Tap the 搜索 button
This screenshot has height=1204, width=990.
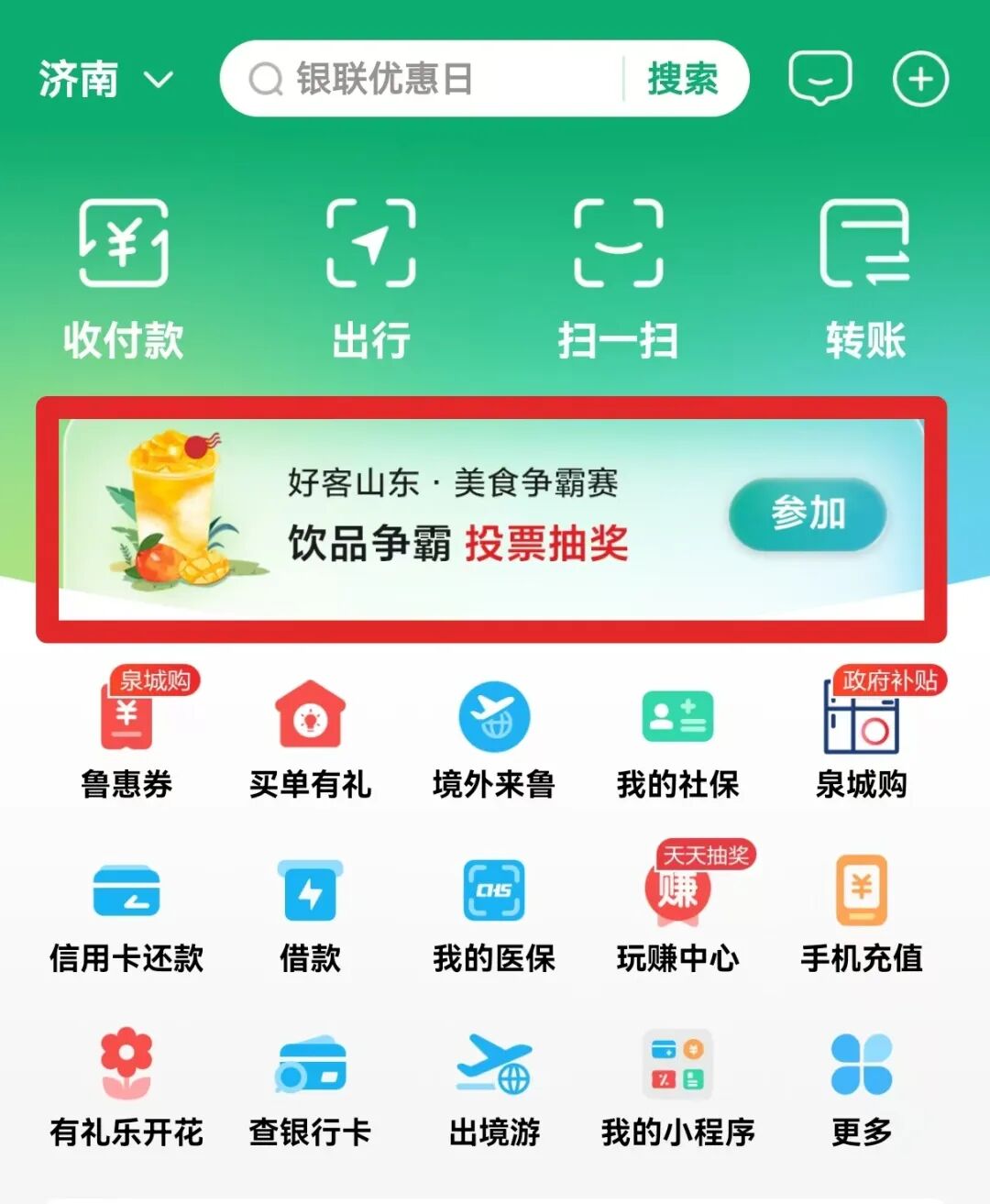click(683, 80)
